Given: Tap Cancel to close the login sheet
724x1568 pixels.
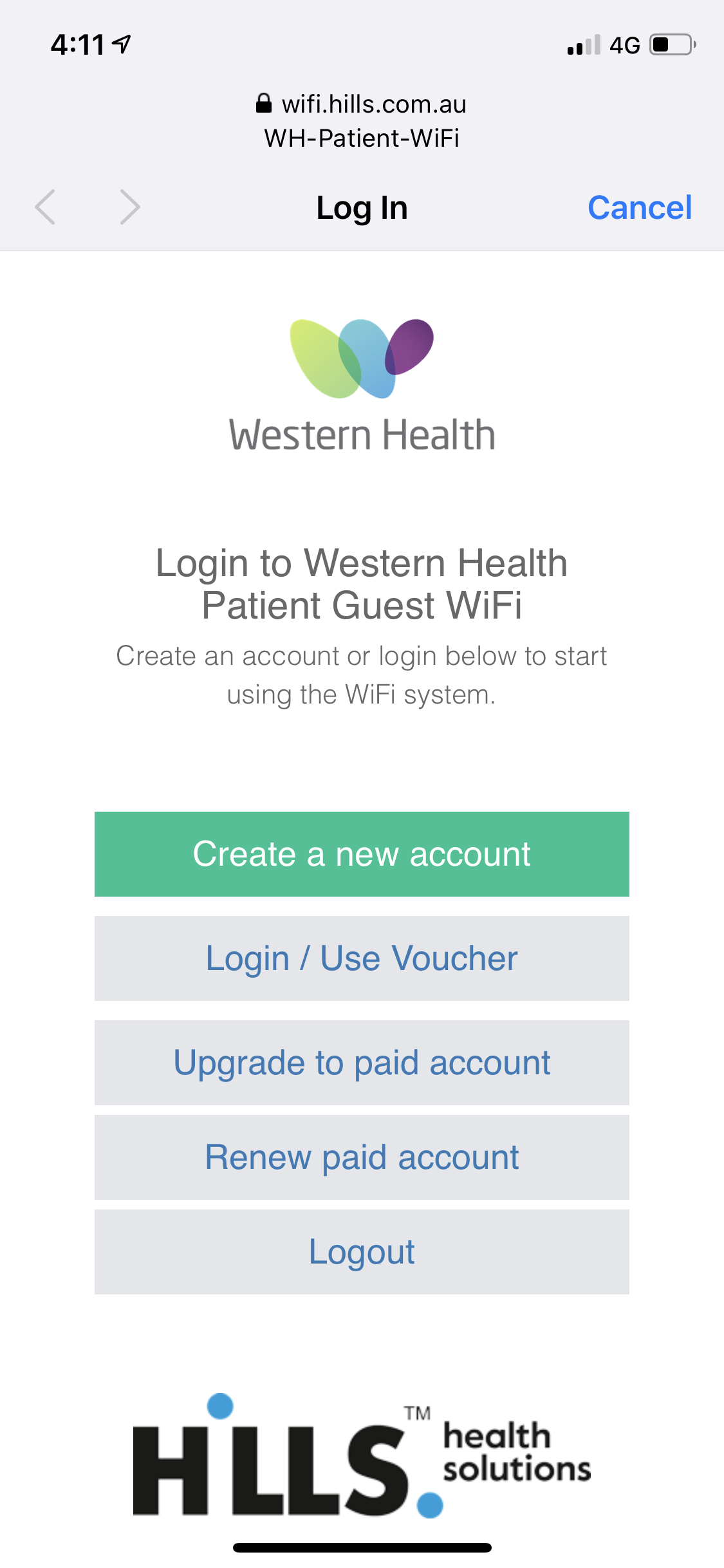Looking at the screenshot, I should (640, 207).
